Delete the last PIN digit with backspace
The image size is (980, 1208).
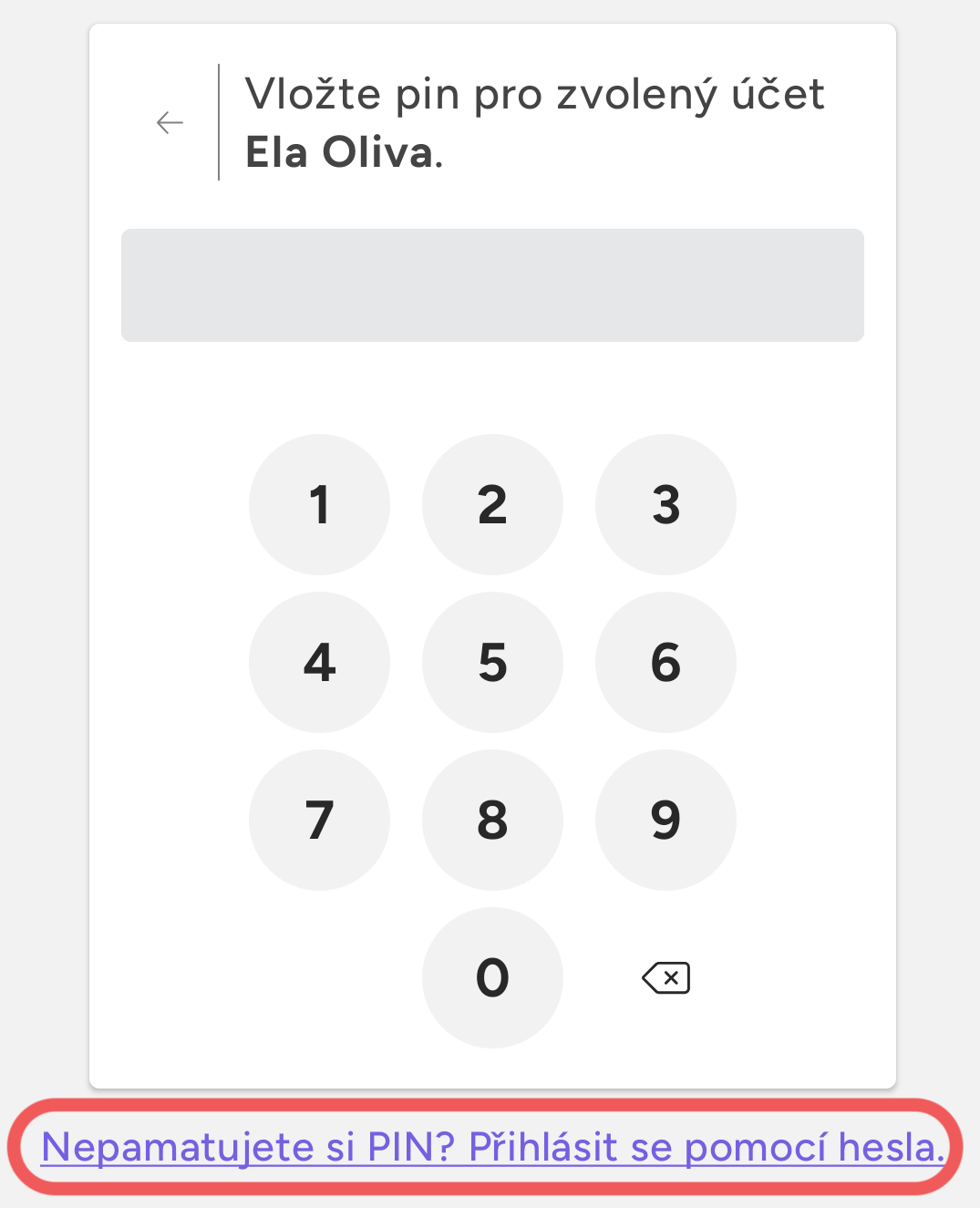(666, 978)
